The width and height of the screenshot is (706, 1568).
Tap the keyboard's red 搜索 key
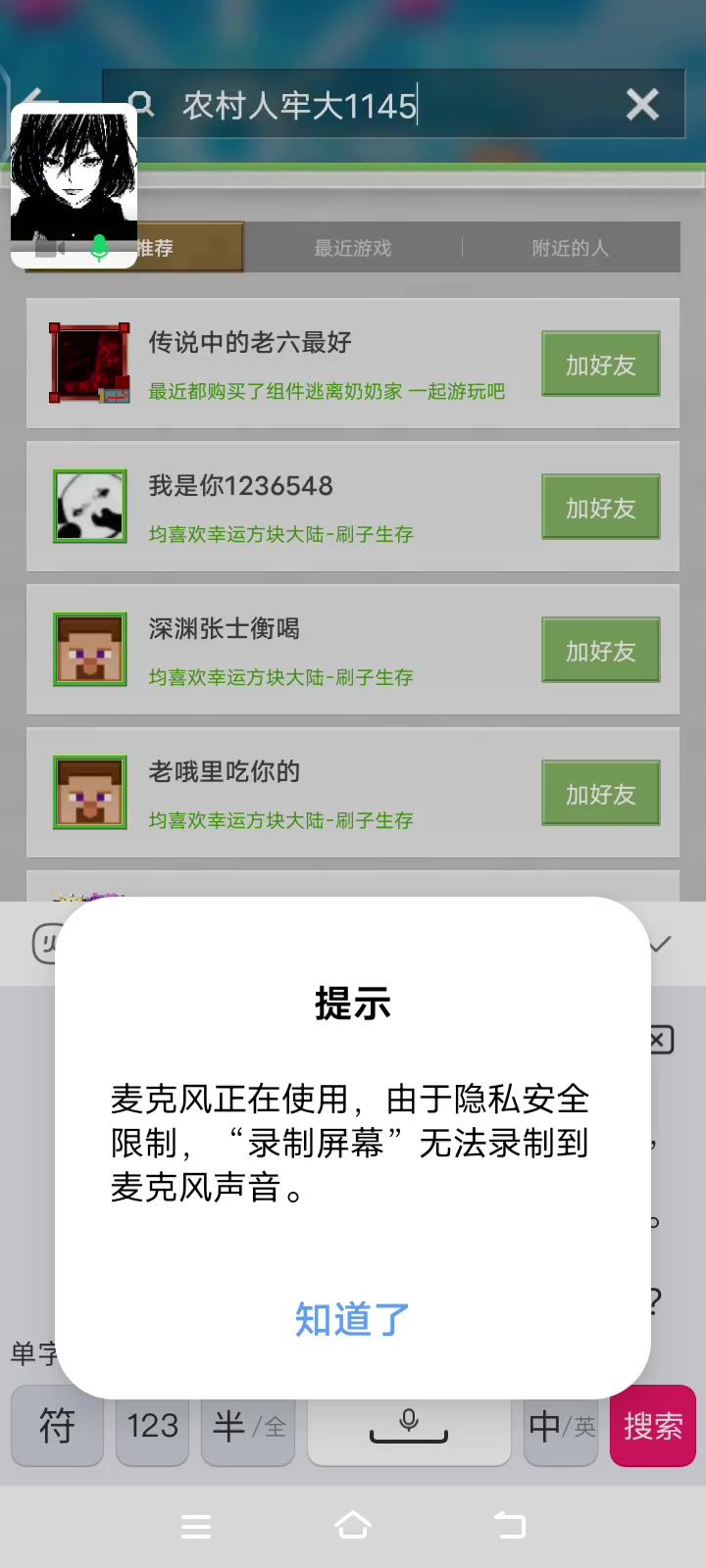(x=652, y=1426)
